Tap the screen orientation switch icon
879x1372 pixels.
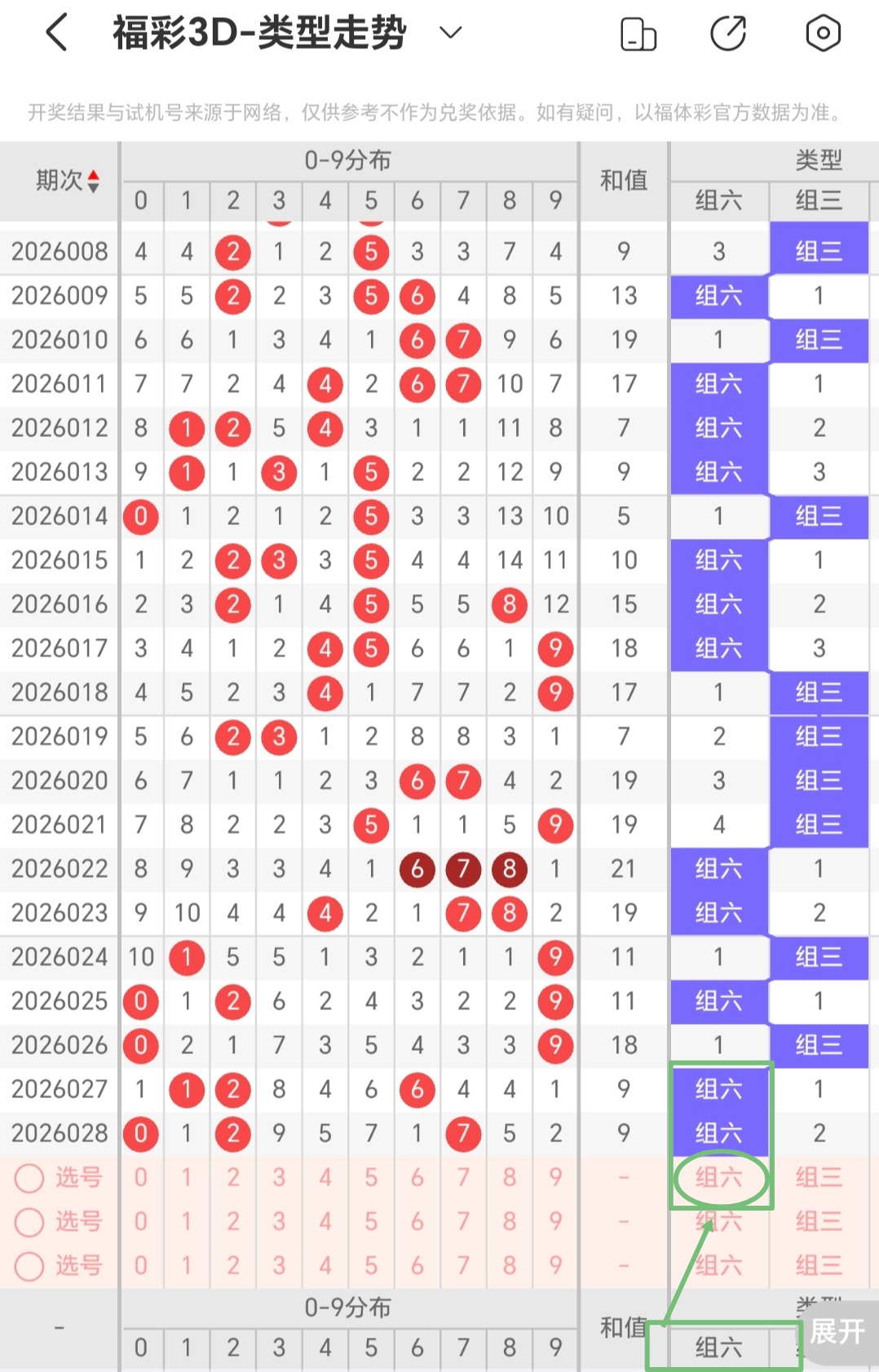(638, 34)
